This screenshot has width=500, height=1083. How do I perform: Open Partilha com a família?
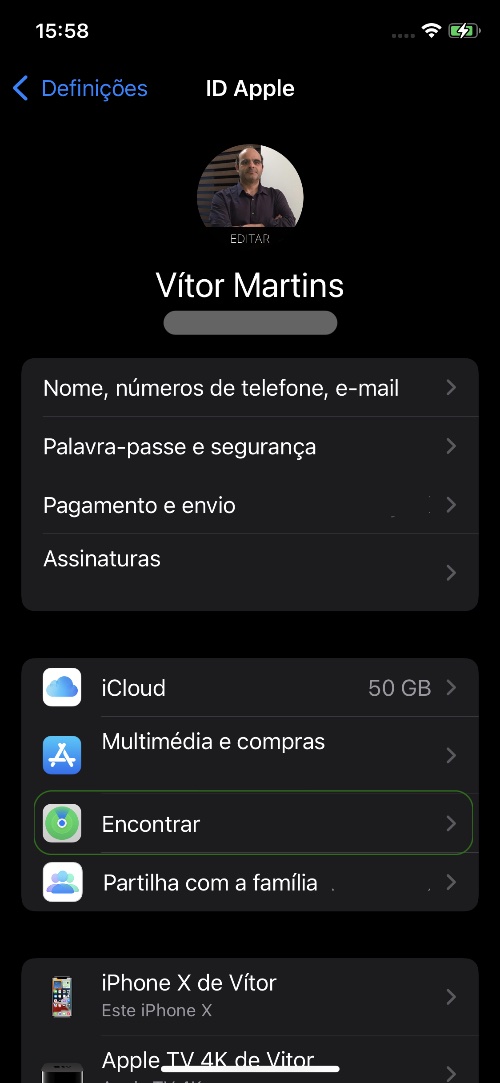point(250,882)
